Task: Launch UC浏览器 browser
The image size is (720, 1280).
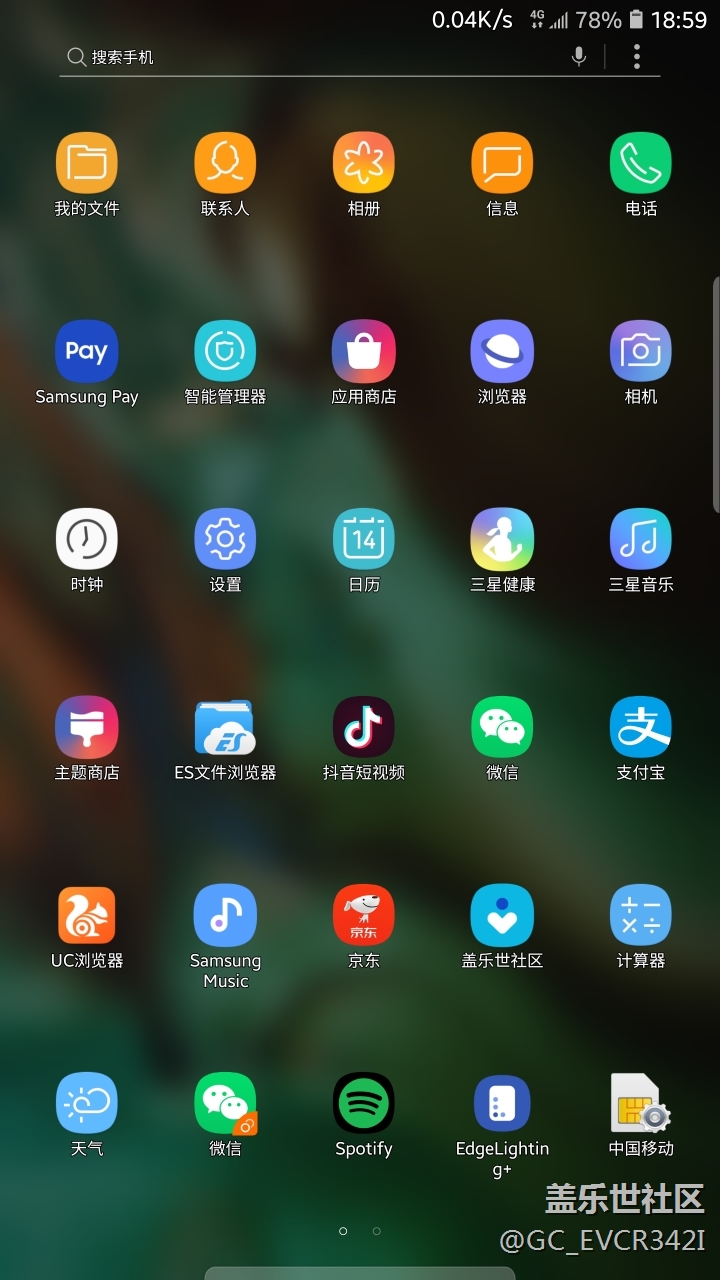Action: (x=87, y=915)
